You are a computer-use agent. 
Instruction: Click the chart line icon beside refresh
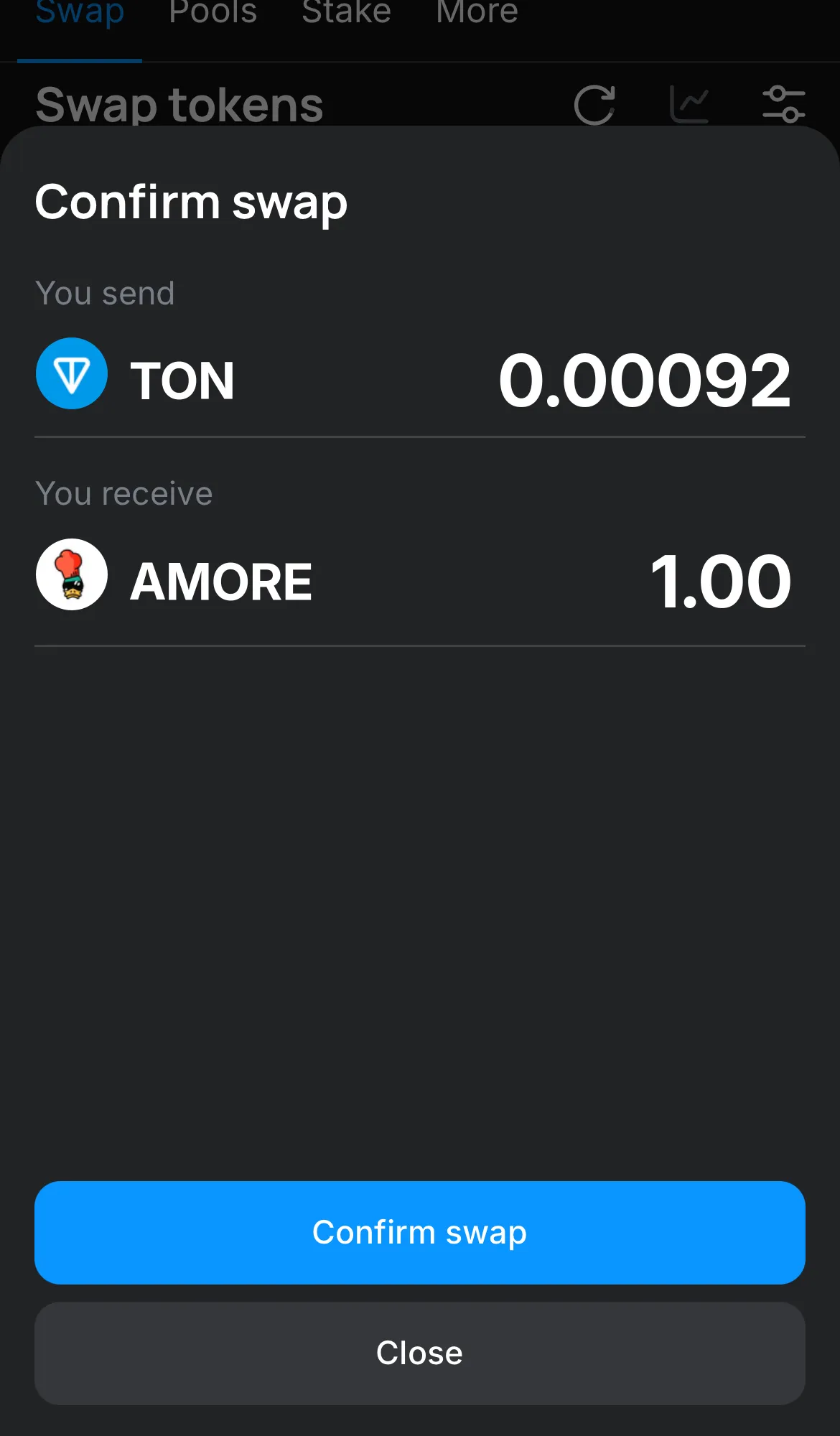click(690, 103)
